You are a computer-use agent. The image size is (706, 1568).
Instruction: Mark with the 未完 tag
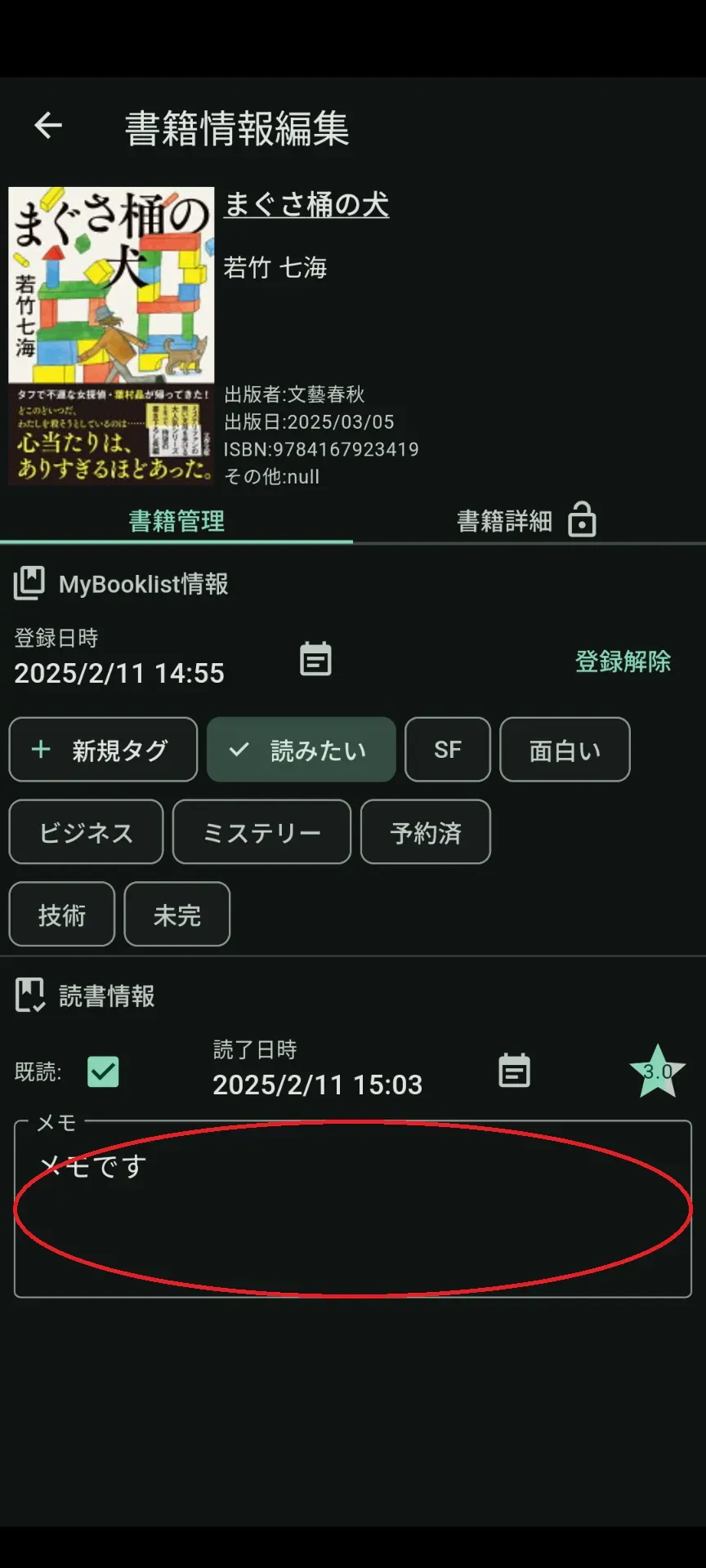[177, 915]
